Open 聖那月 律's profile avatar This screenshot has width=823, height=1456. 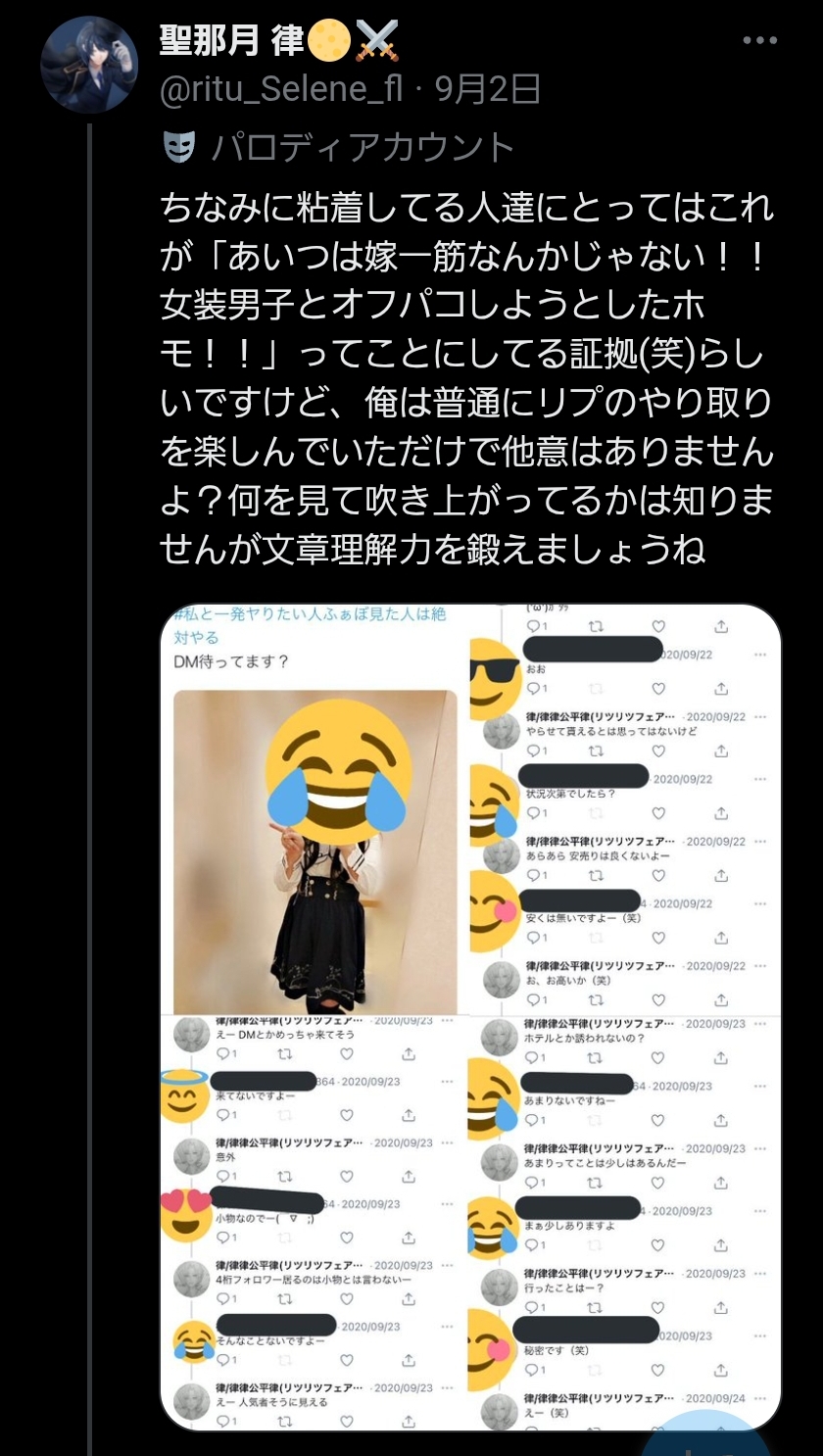[88, 65]
